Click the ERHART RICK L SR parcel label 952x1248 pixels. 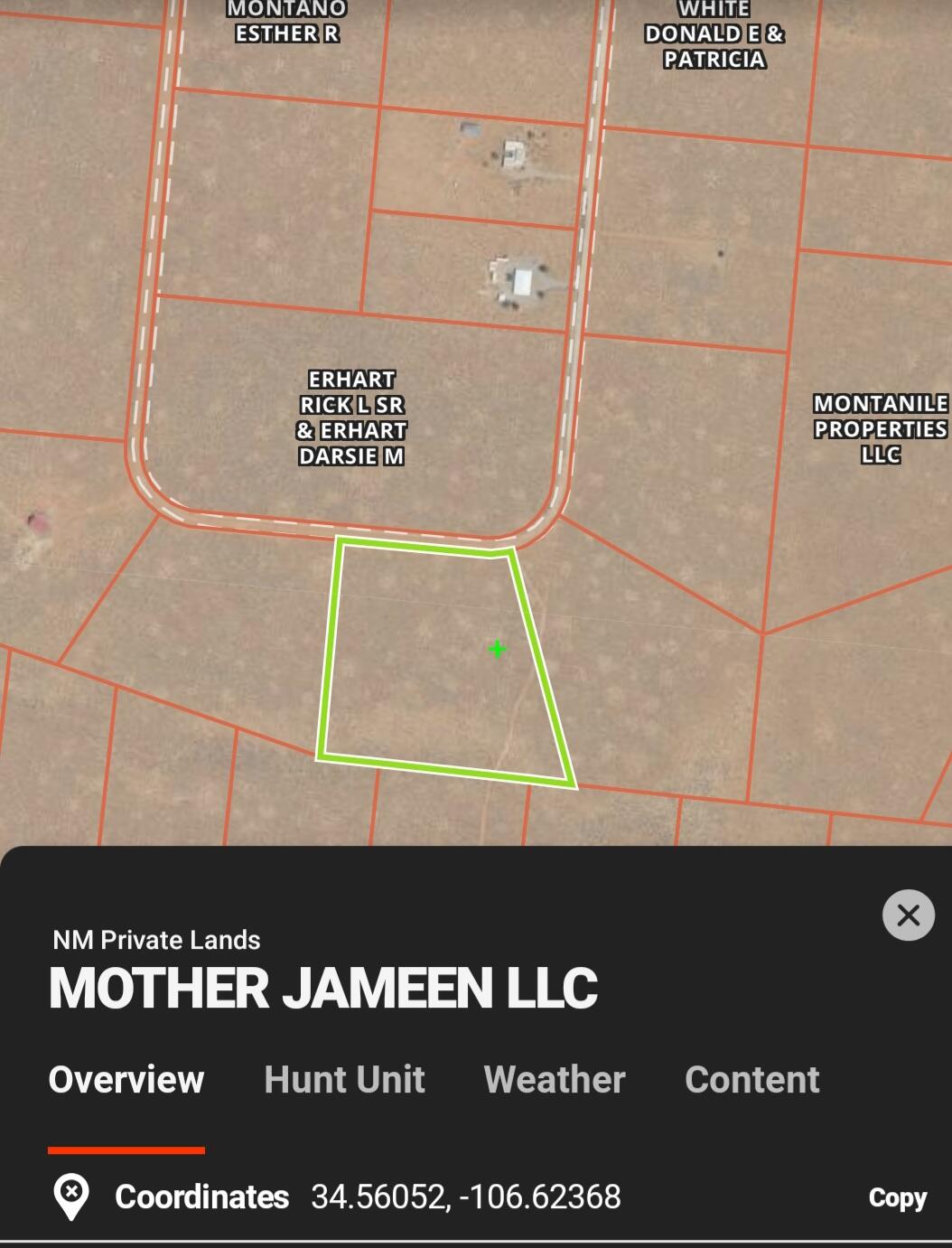pos(353,418)
